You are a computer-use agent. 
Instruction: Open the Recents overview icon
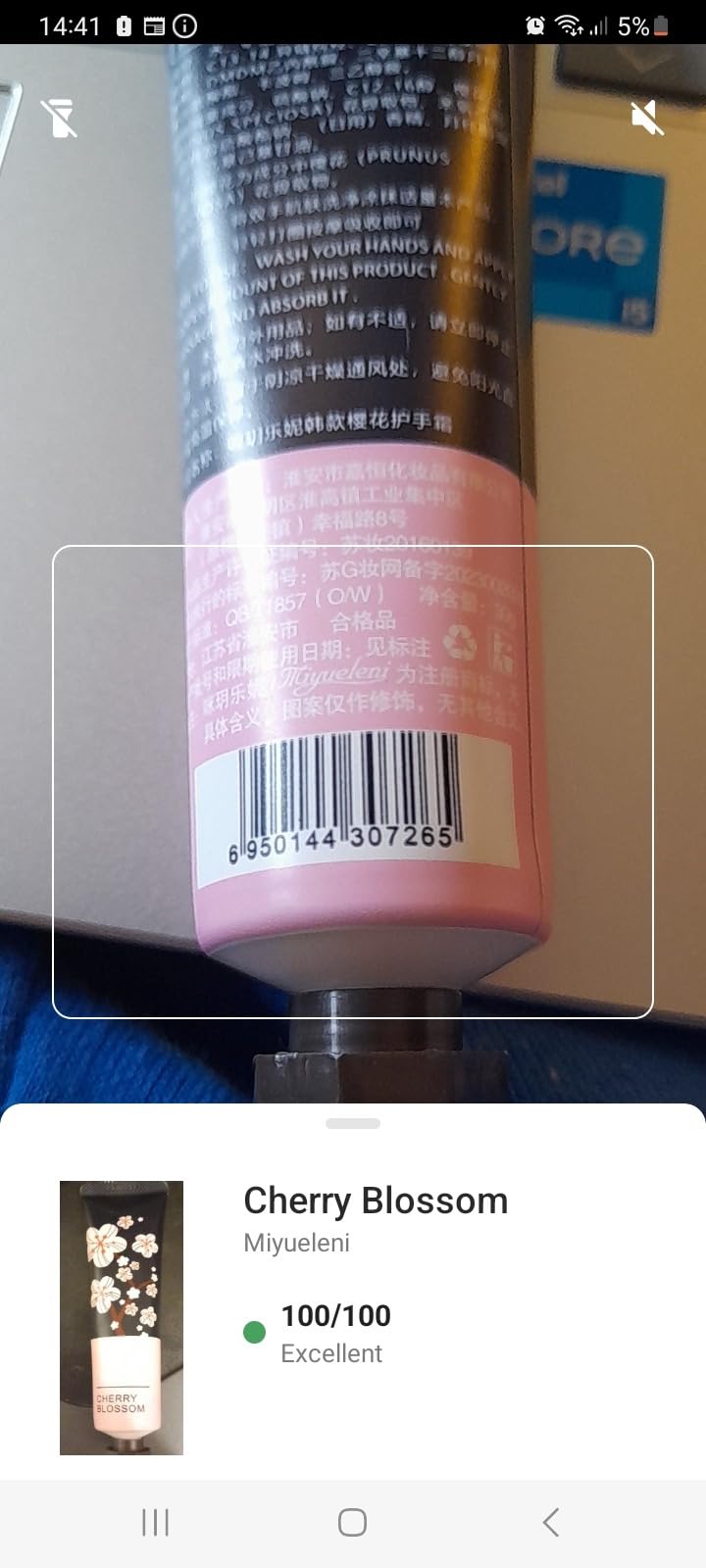[x=155, y=1523]
